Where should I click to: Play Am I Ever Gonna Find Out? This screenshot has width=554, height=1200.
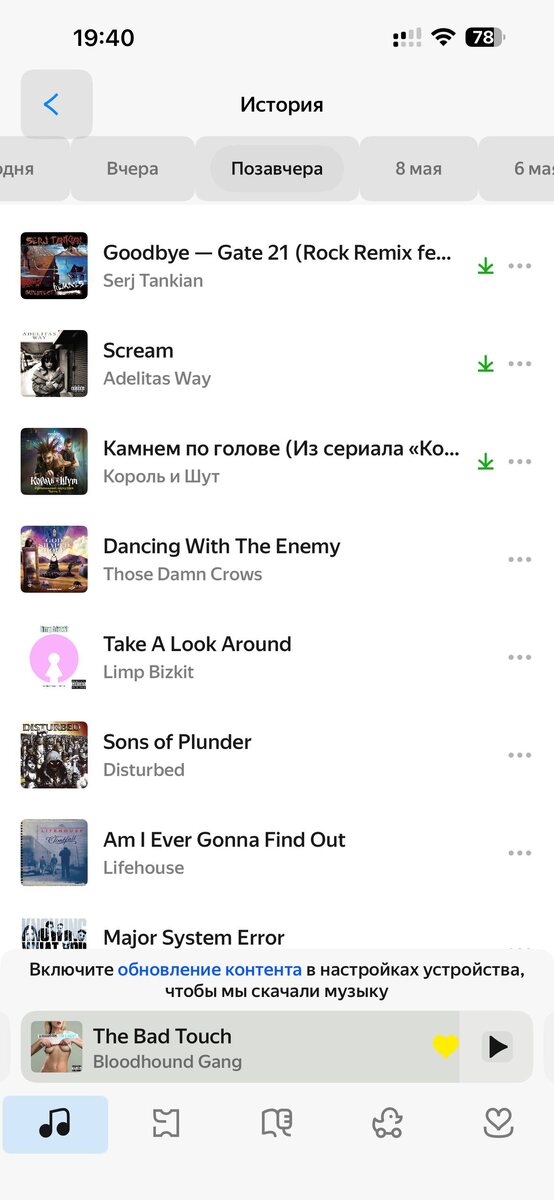click(x=240, y=854)
